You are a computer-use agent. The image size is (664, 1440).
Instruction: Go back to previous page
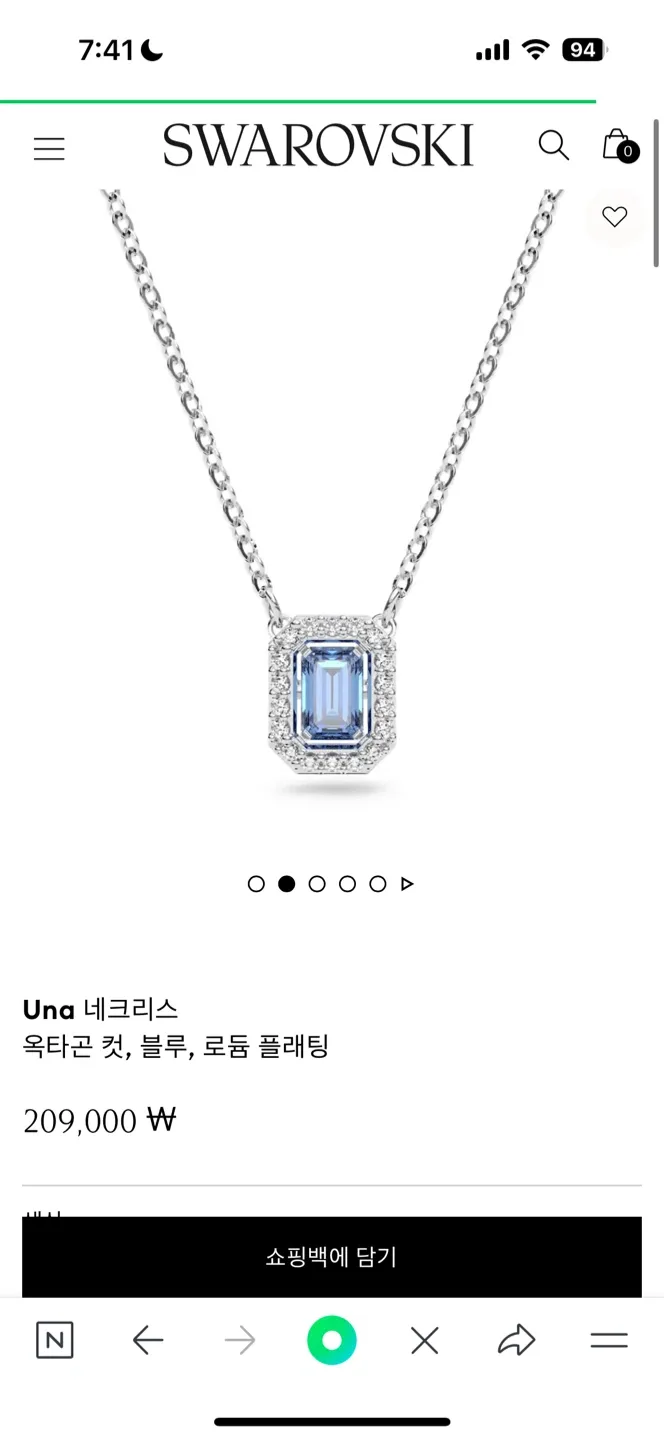148,1340
